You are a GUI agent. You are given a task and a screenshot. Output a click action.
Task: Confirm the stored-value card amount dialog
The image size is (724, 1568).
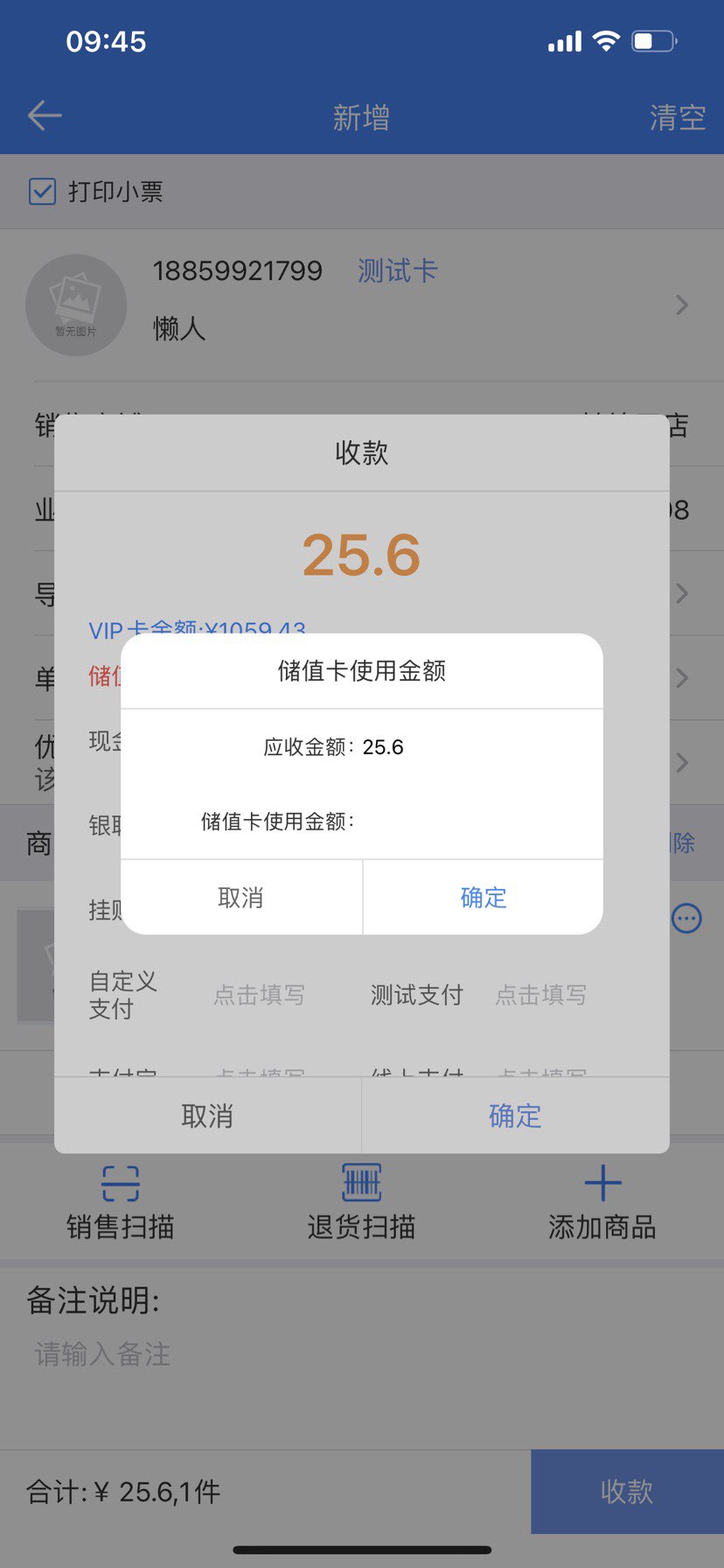pyautogui.click(x=483, y=898)
